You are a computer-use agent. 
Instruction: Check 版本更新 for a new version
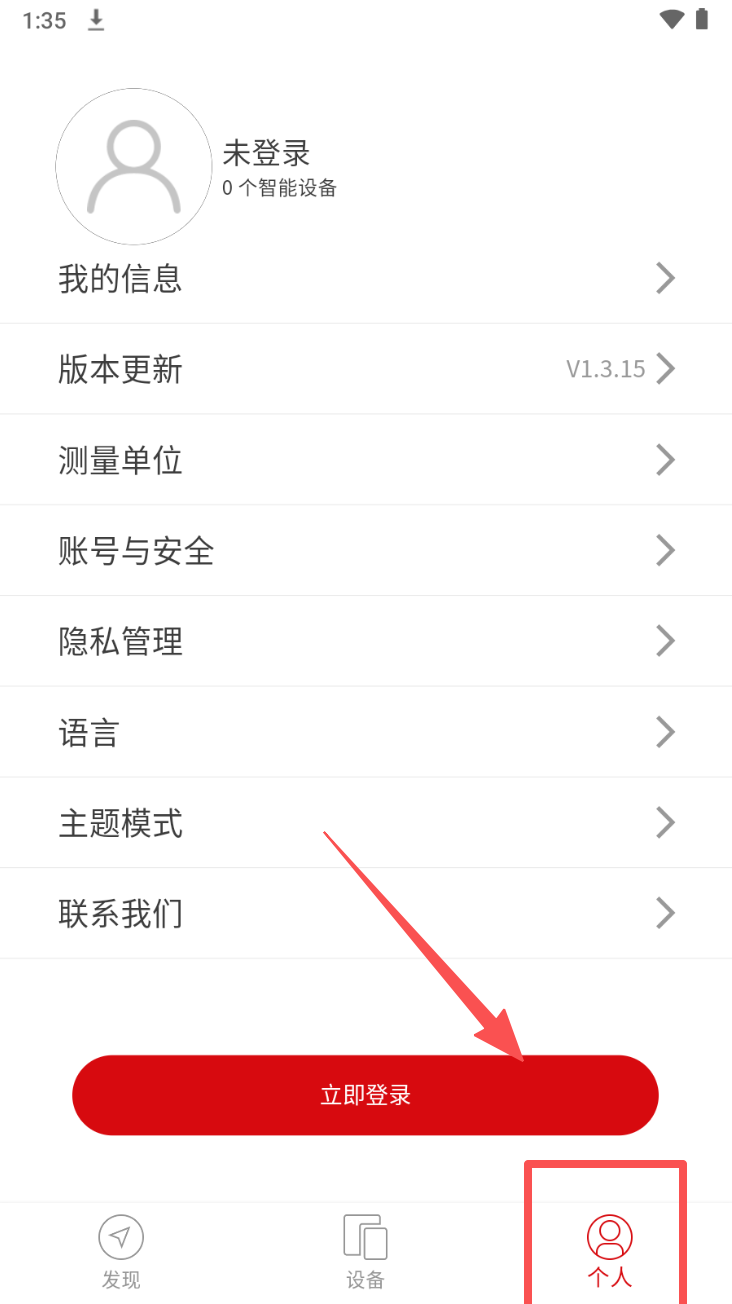(x=366, y=369)
